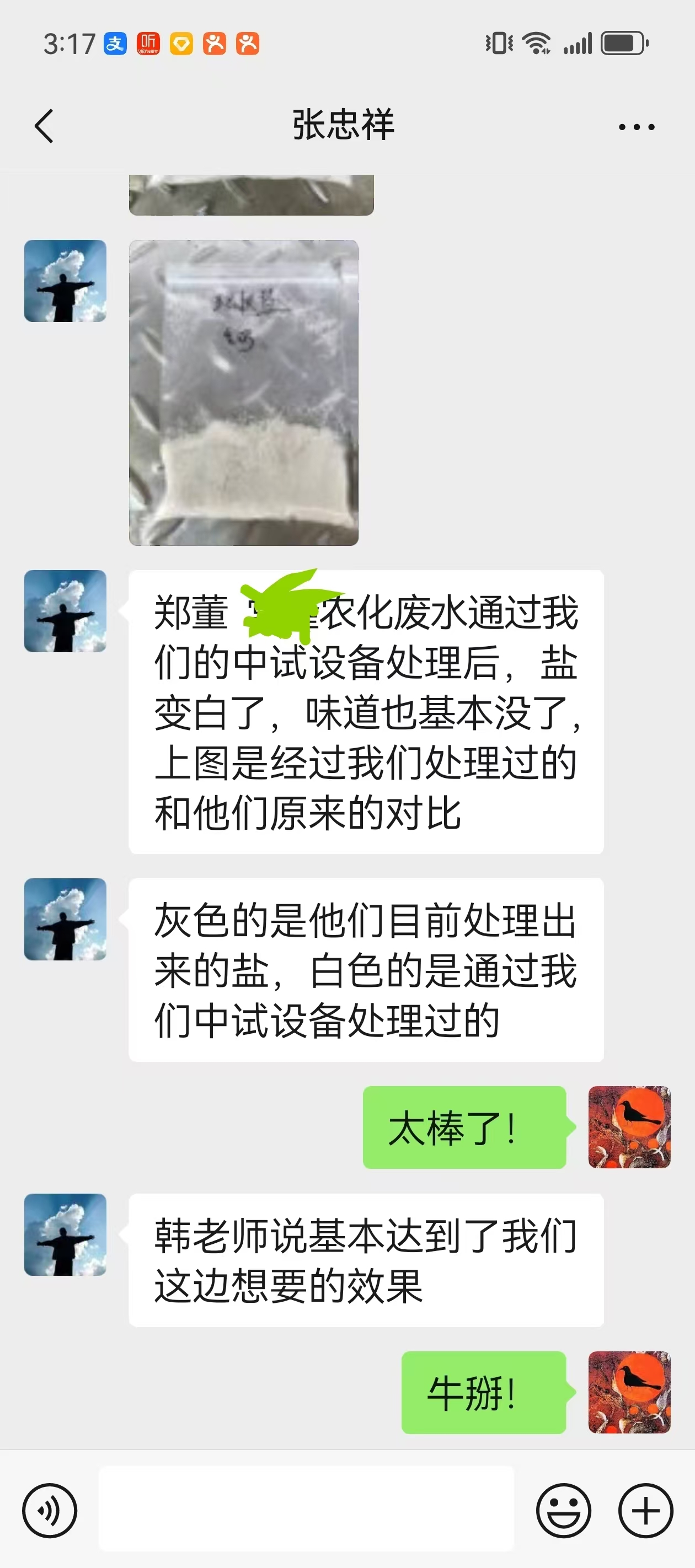Open 张忠祥's avatar beside 韩老师 message
The width and height of the screenshot is (695, 1568).
point(65,1234)
